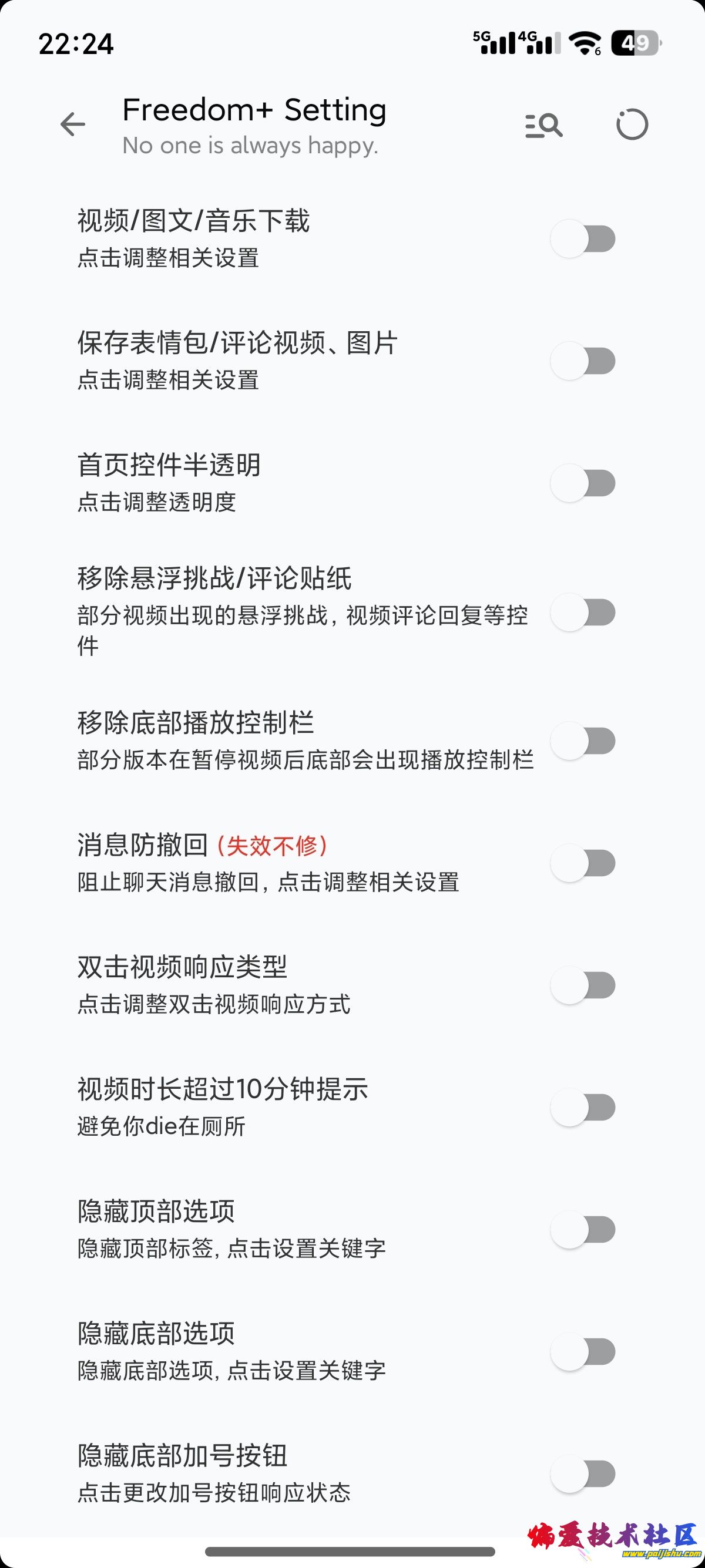Enable 双击视频响应类型 switch
The image size is (705, 1568).
pos(583,985)
